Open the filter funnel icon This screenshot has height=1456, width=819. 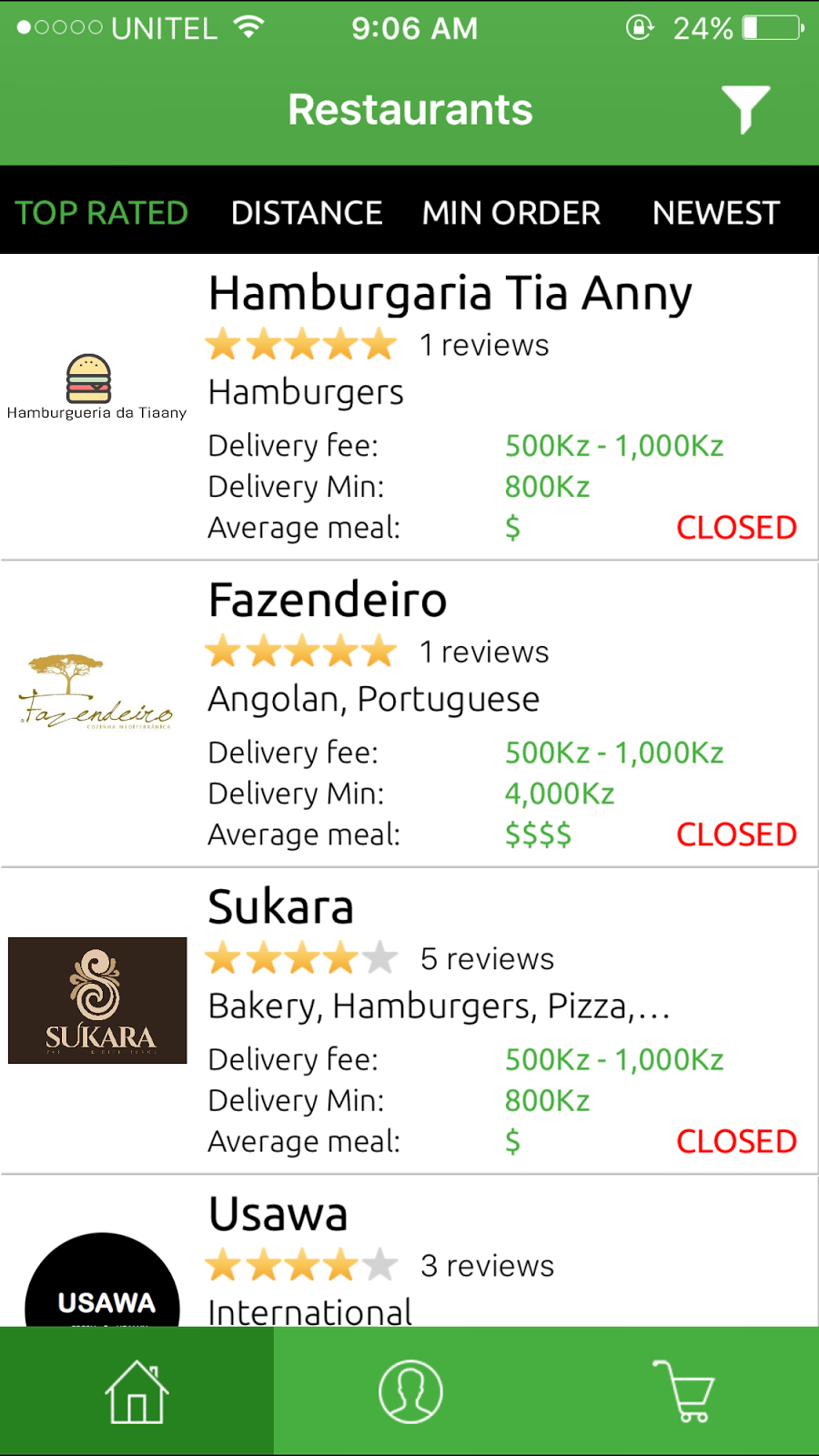745,109
